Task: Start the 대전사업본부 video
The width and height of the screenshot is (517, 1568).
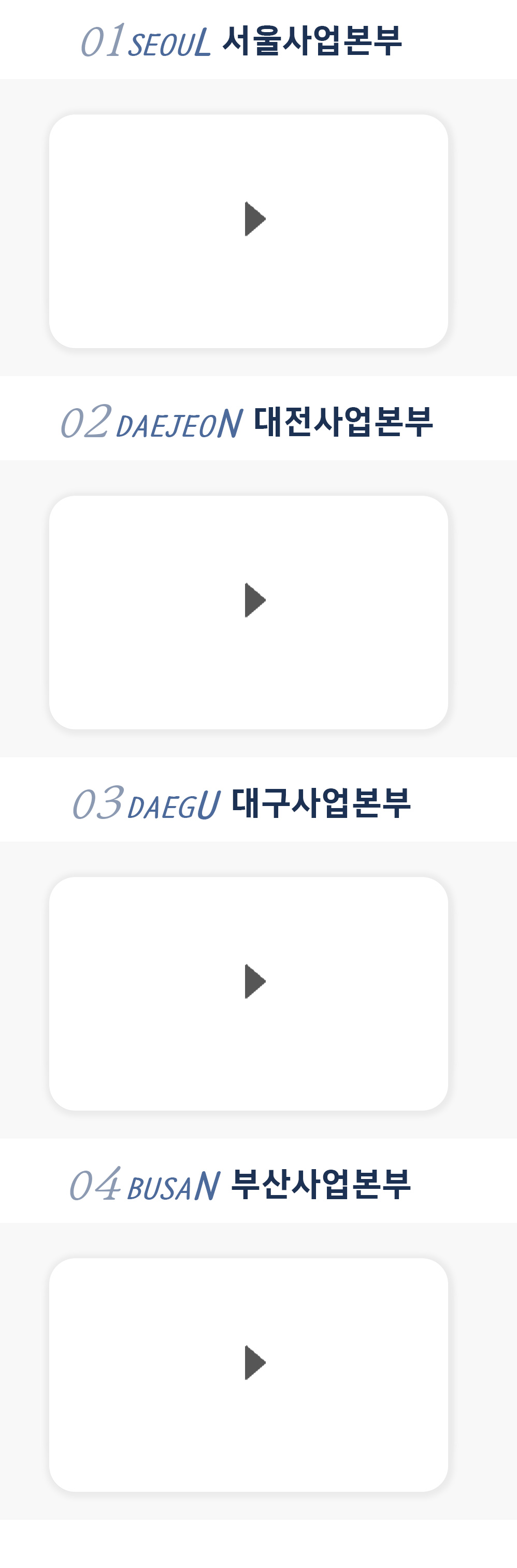Action: 254,600
